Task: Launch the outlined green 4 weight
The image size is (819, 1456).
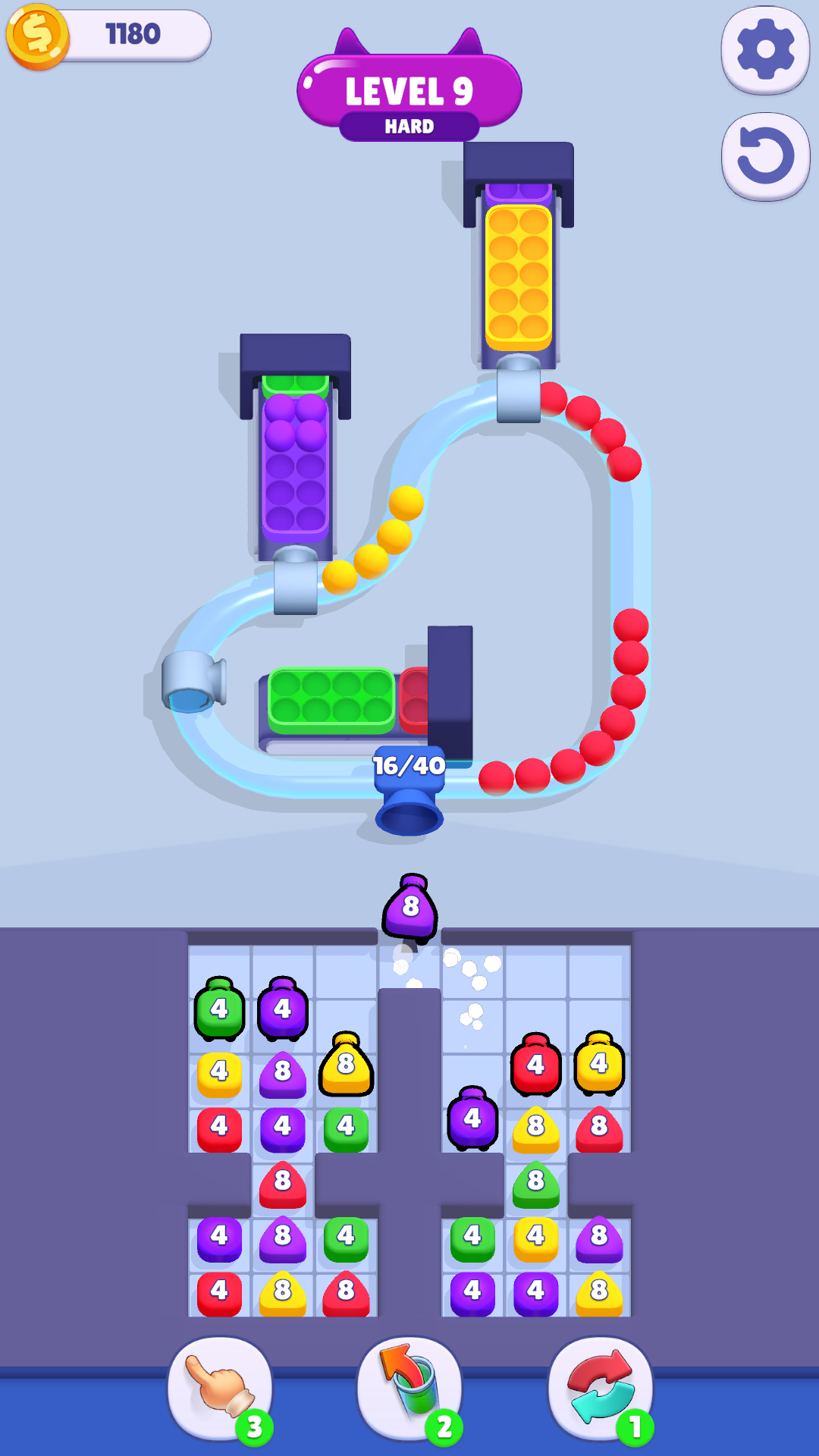Action: pos(220,1009)
